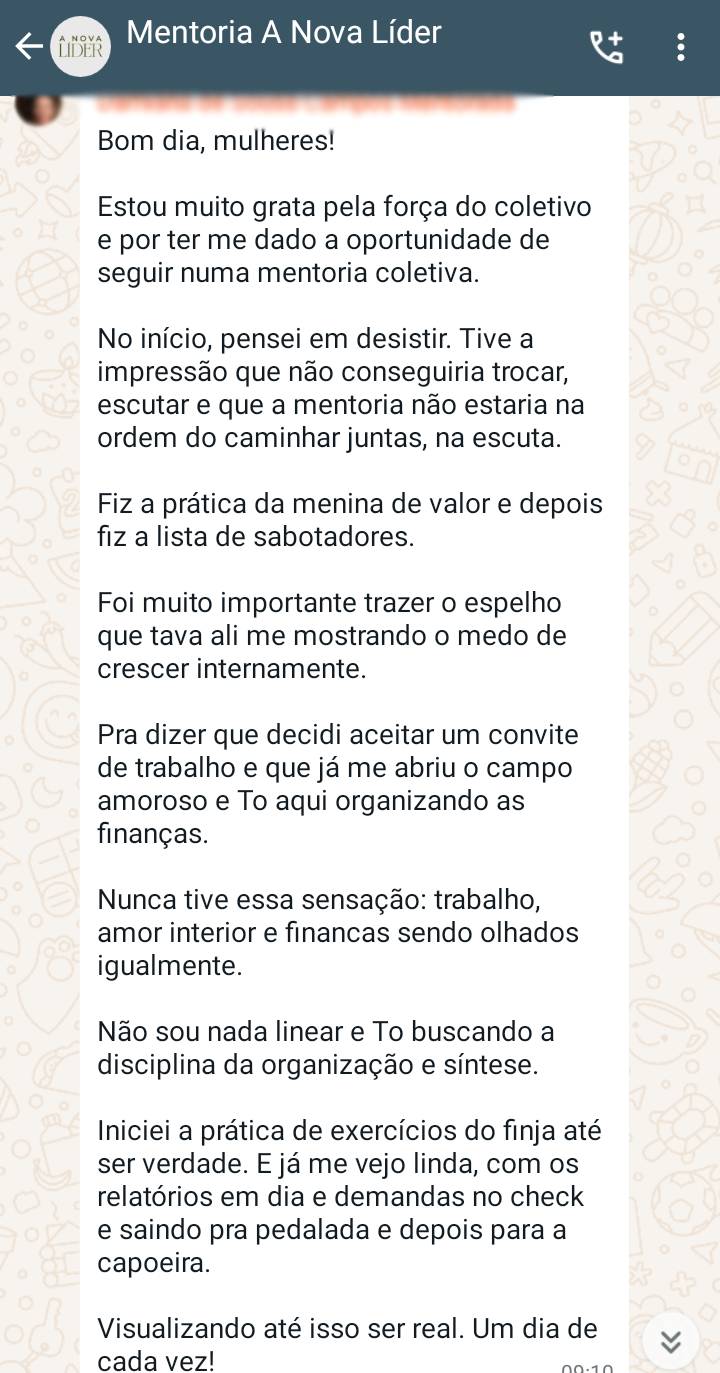720x1373 pixels.
Task: Expand newer messages with double chevron
Action: (670, 1341)
